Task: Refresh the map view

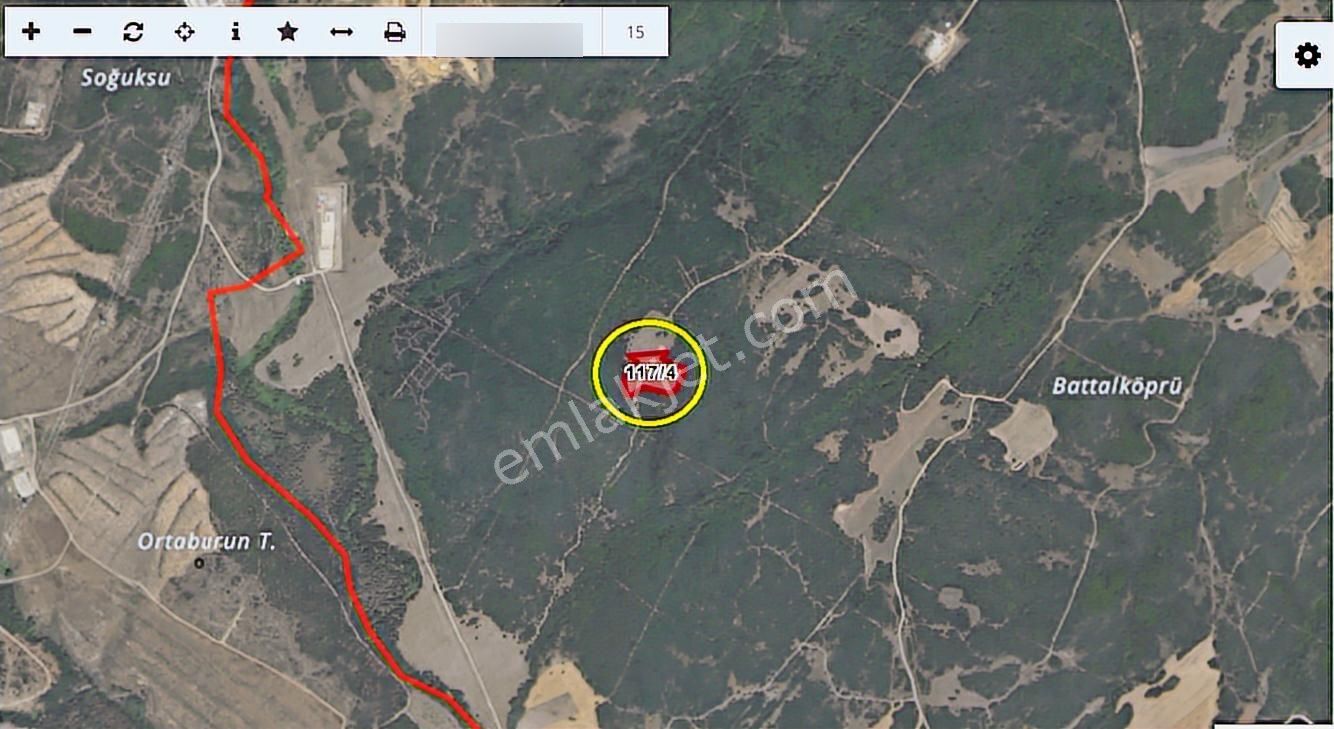Action: click(x=133, y=32)
